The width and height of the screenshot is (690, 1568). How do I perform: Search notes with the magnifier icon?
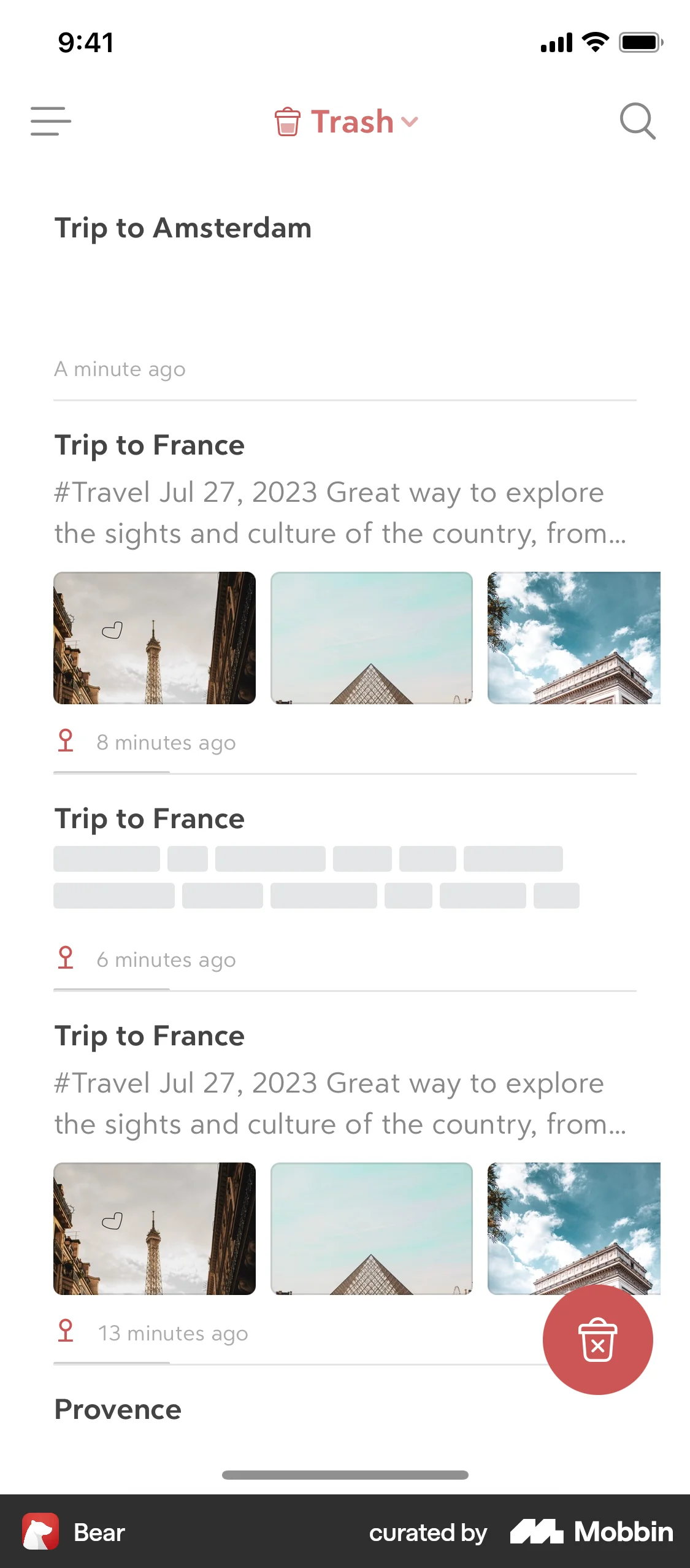point(637,121)
